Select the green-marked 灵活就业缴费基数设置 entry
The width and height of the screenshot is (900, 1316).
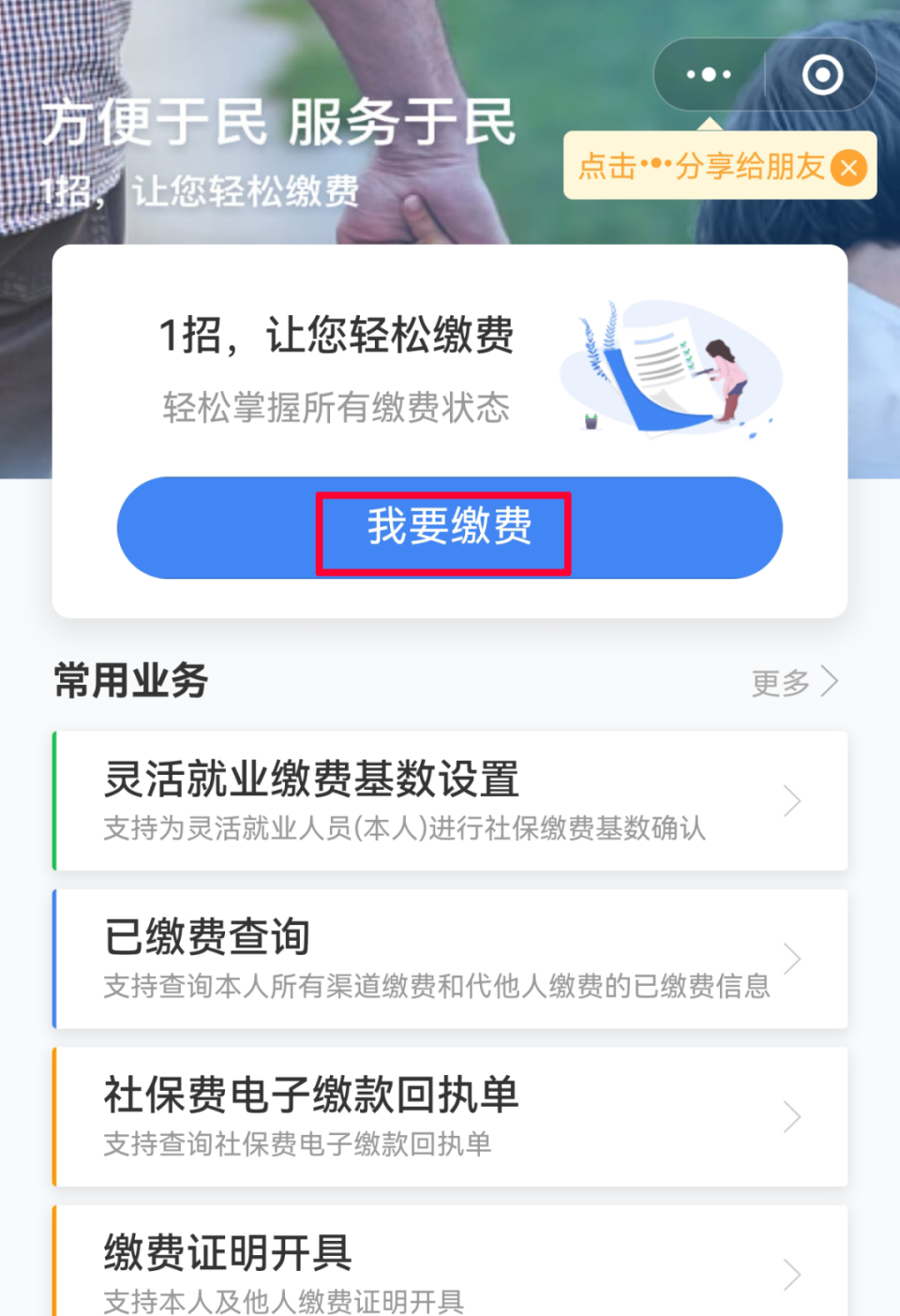point(375,800)
